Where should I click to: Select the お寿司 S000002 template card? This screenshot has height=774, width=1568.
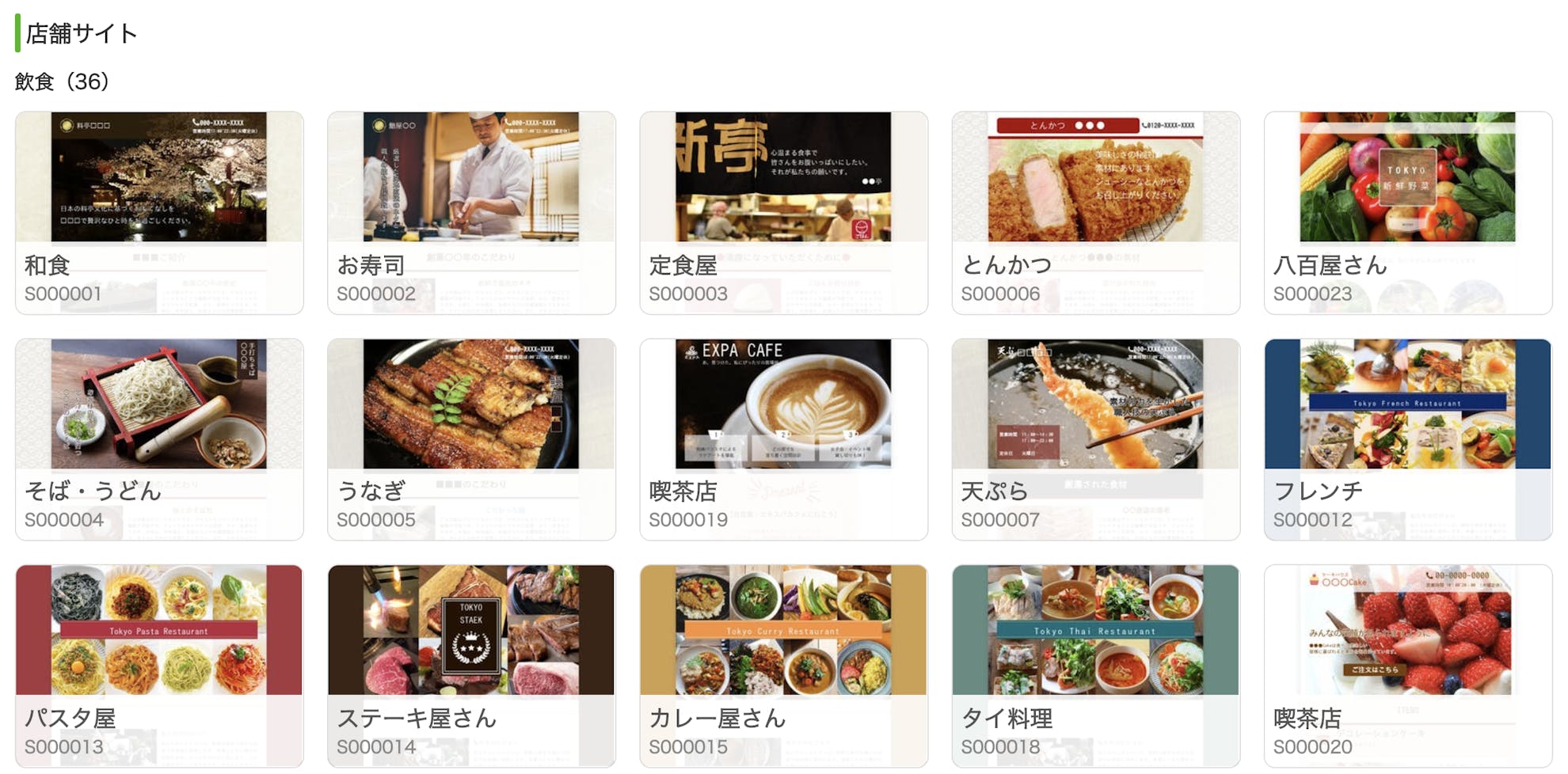click(471, 212)
